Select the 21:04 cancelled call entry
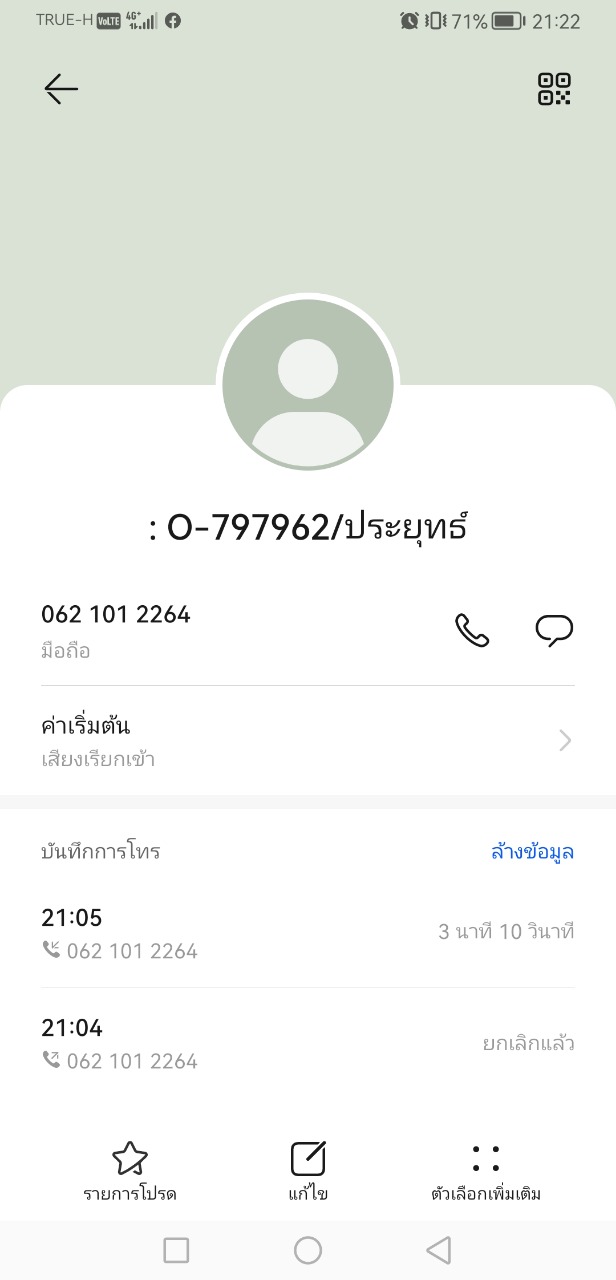Image resolution: width=616 pixels, height=1280 pixels. (307, 1044)
